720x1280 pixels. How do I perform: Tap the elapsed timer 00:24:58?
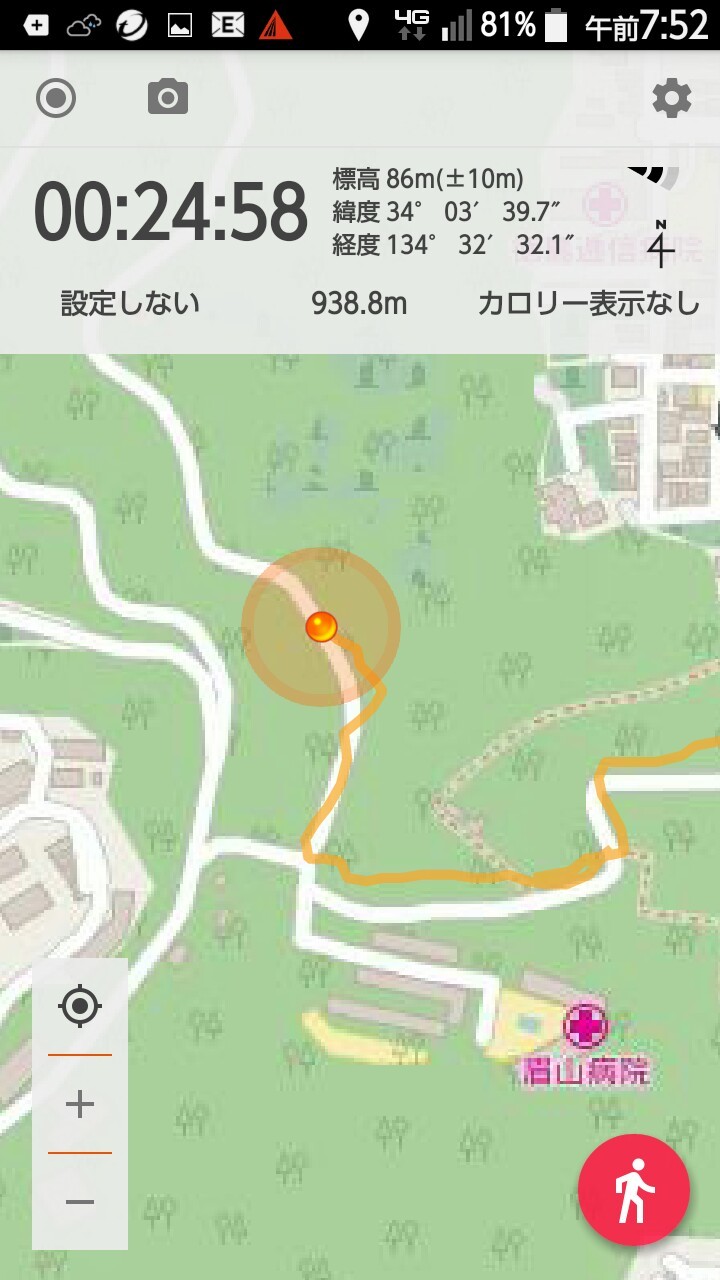170,208
